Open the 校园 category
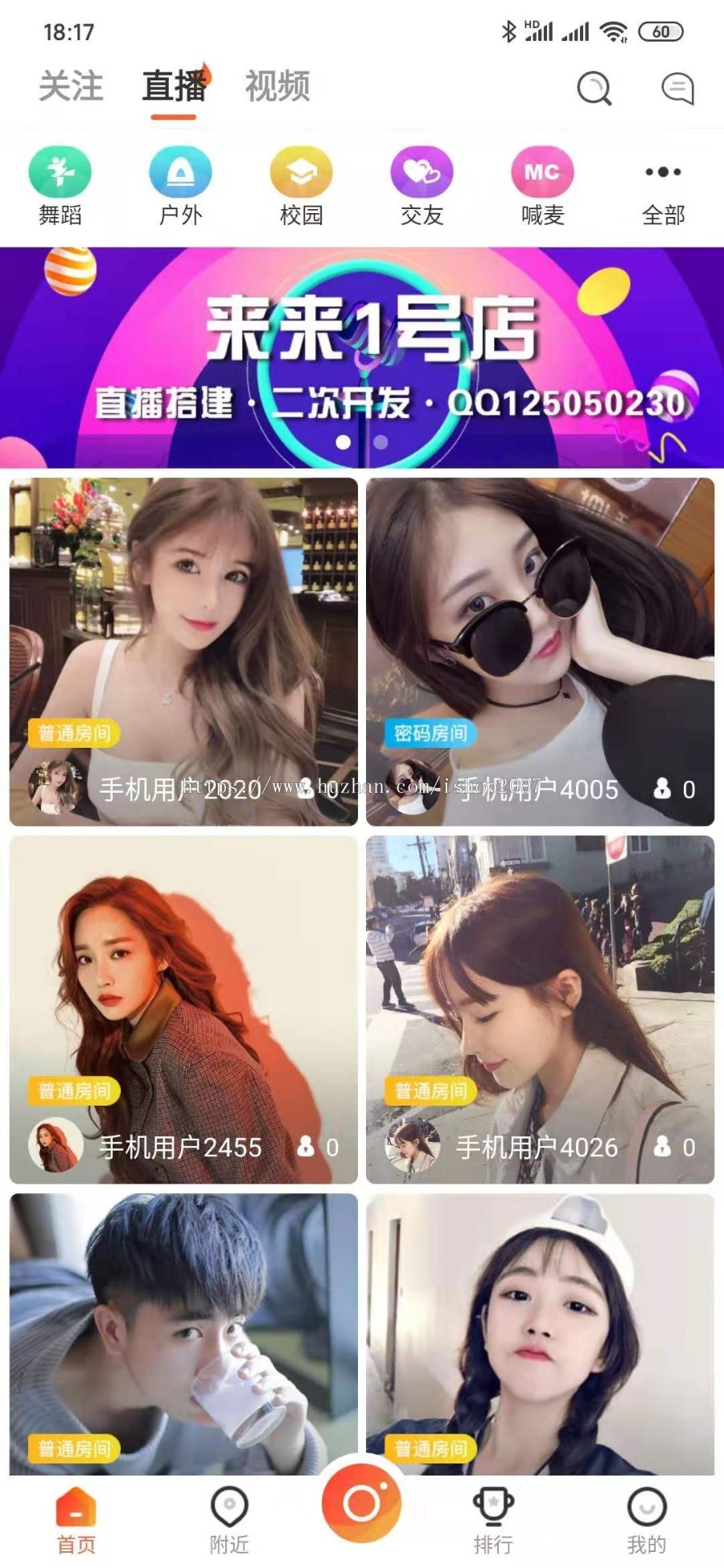Image resolution: width=724 pixels, height=1568 pixels. (x=302, y=186)
